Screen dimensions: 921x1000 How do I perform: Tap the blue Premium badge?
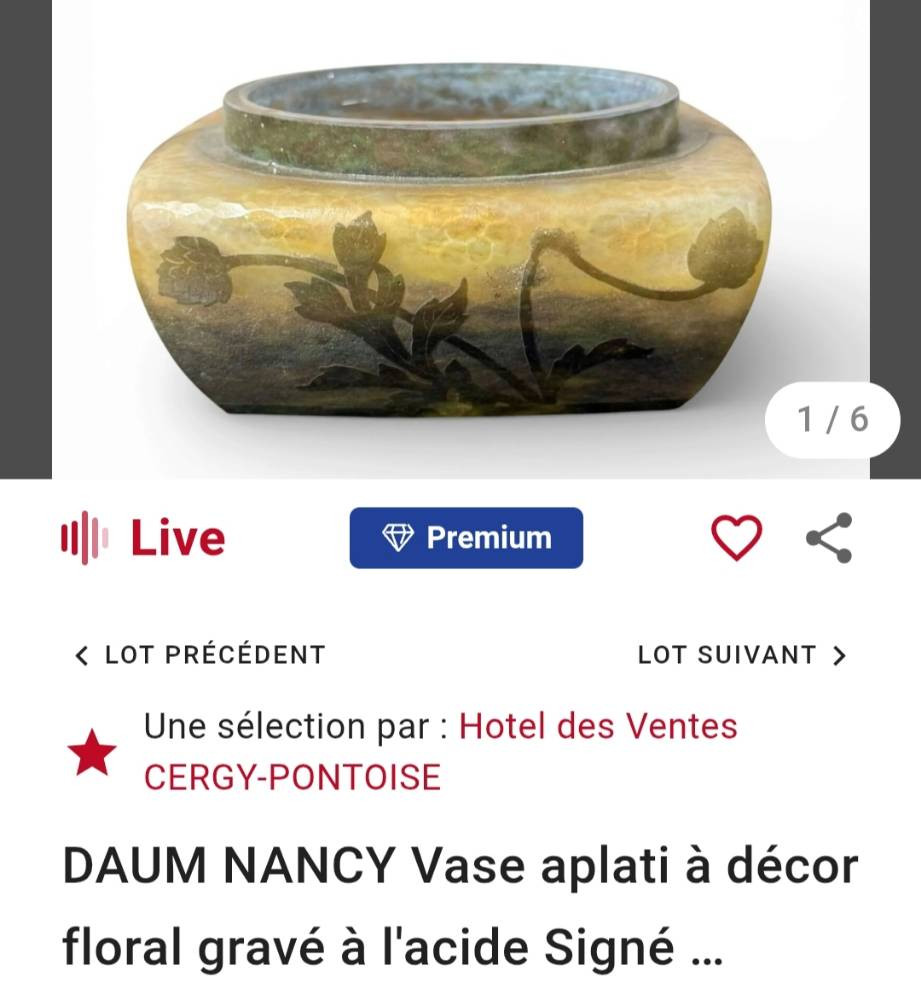point(466,538)
